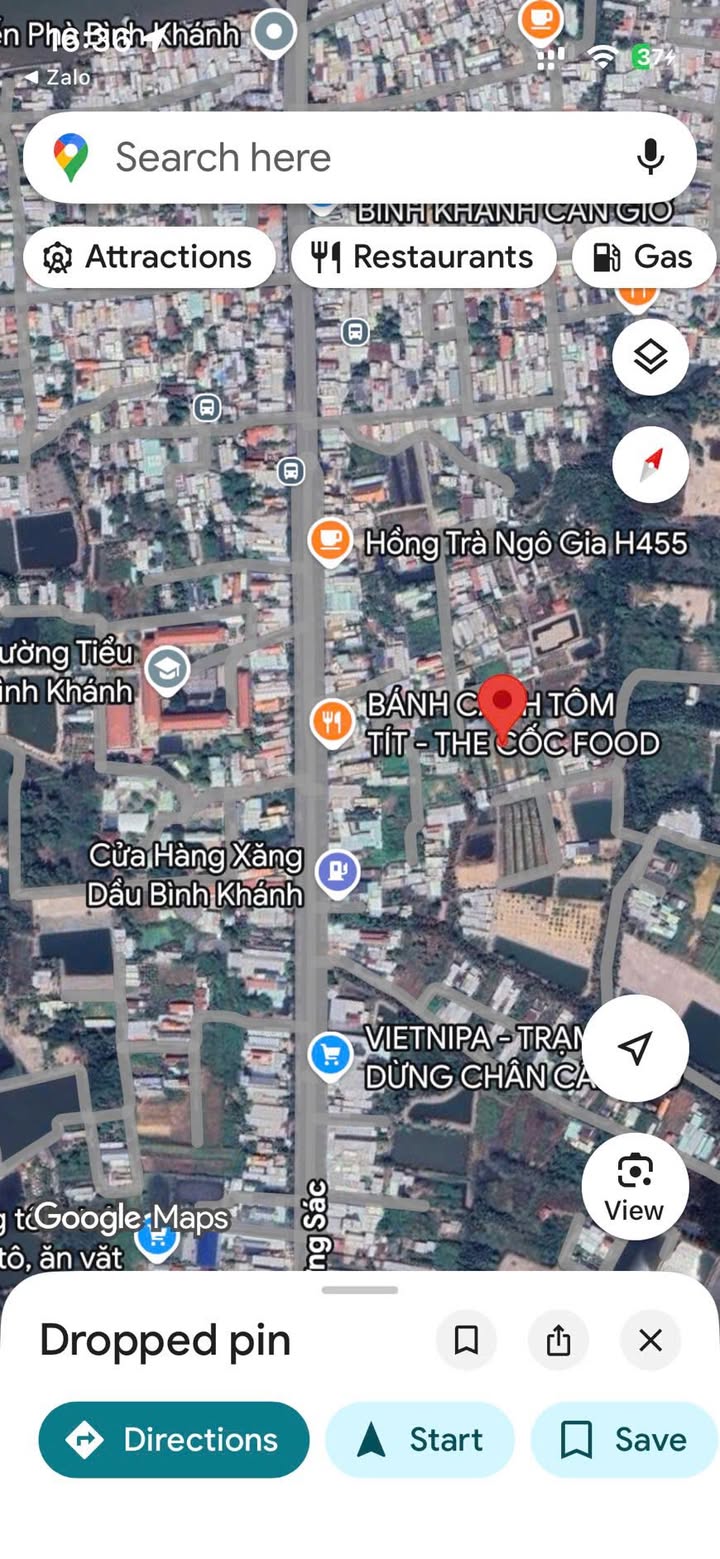This screenshot has width=720, height=1559.
Task: Save the dropped pin to a list
Action: click(x=624, y=1439)
